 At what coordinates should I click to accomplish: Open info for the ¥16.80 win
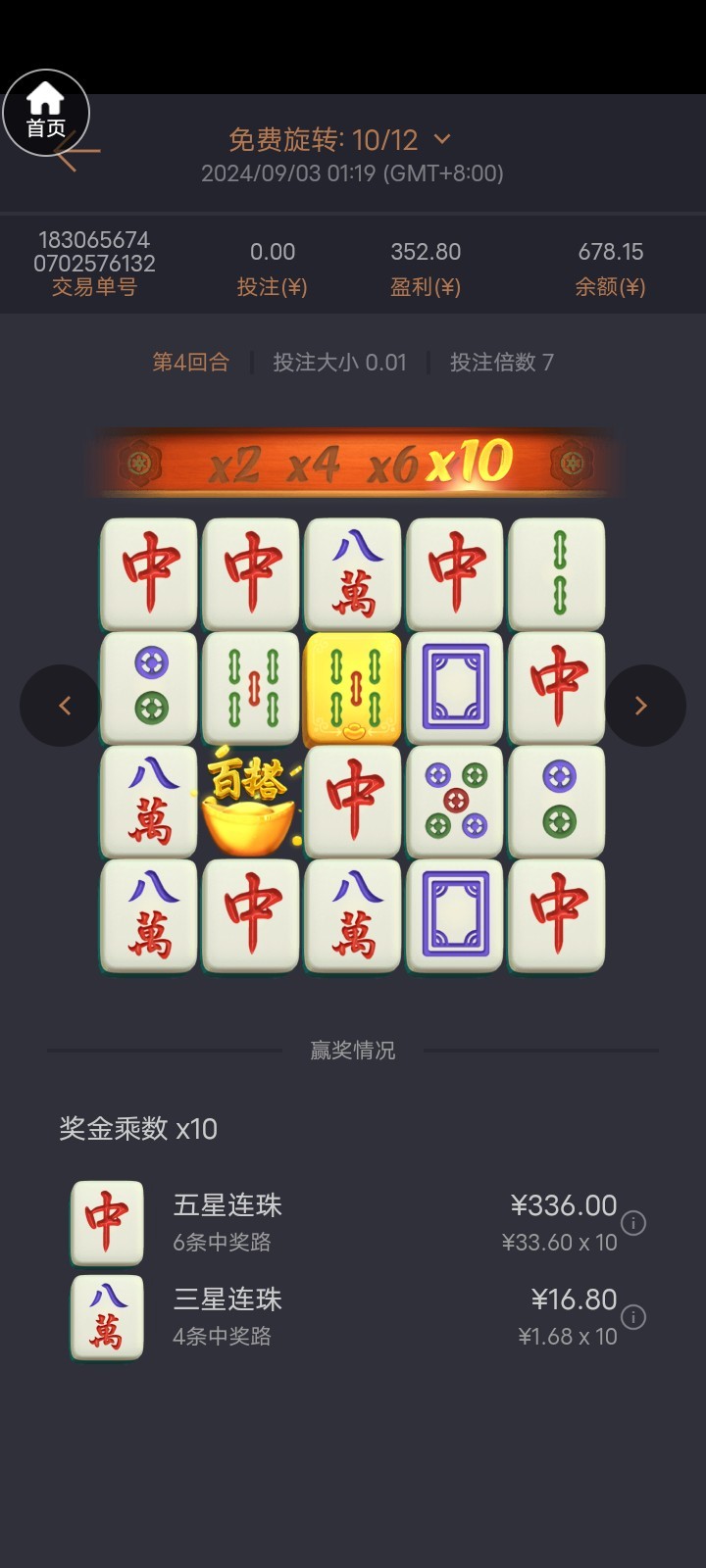(x=633, y=1317)
